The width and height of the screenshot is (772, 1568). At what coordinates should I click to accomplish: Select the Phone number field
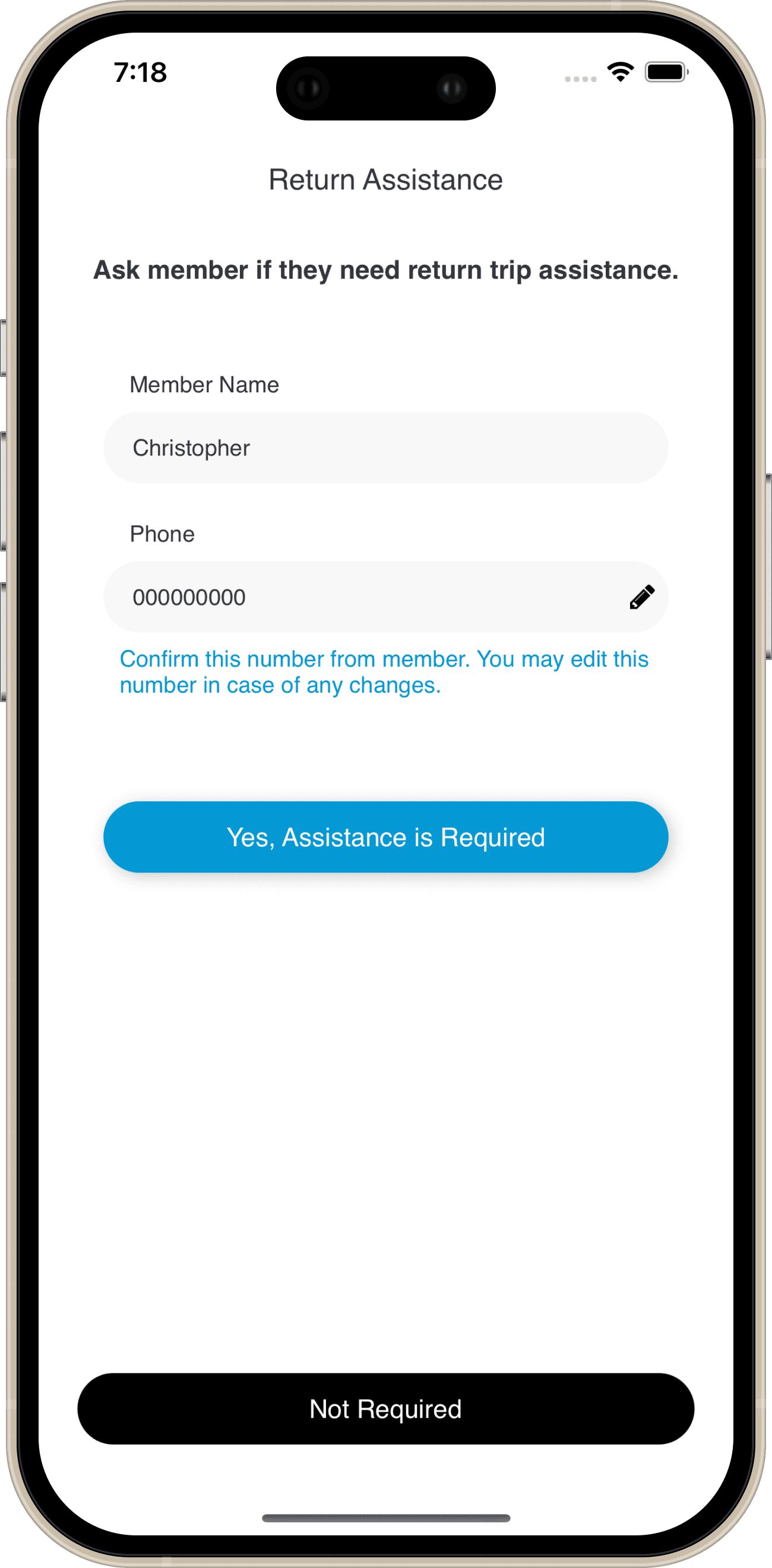[386, 597]
